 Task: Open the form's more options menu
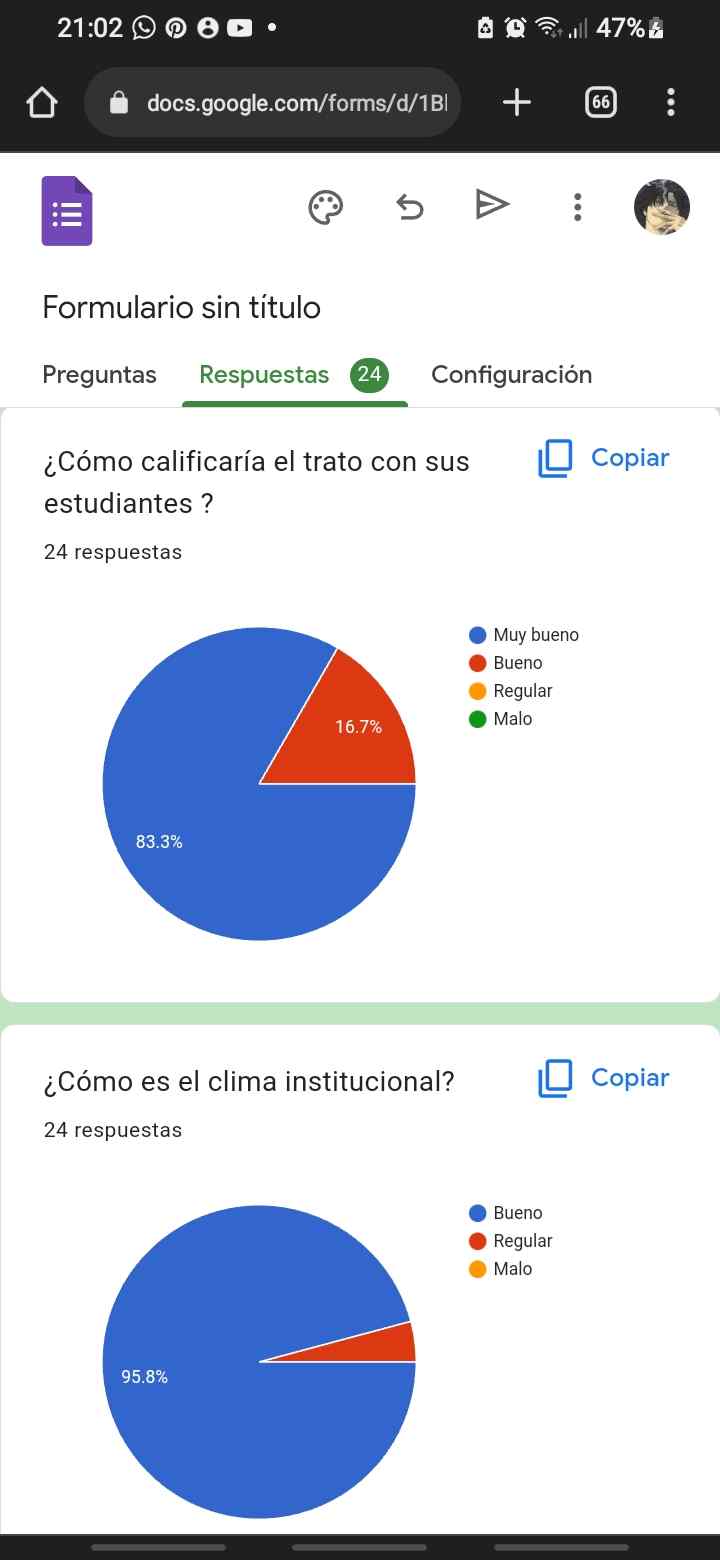577,208
